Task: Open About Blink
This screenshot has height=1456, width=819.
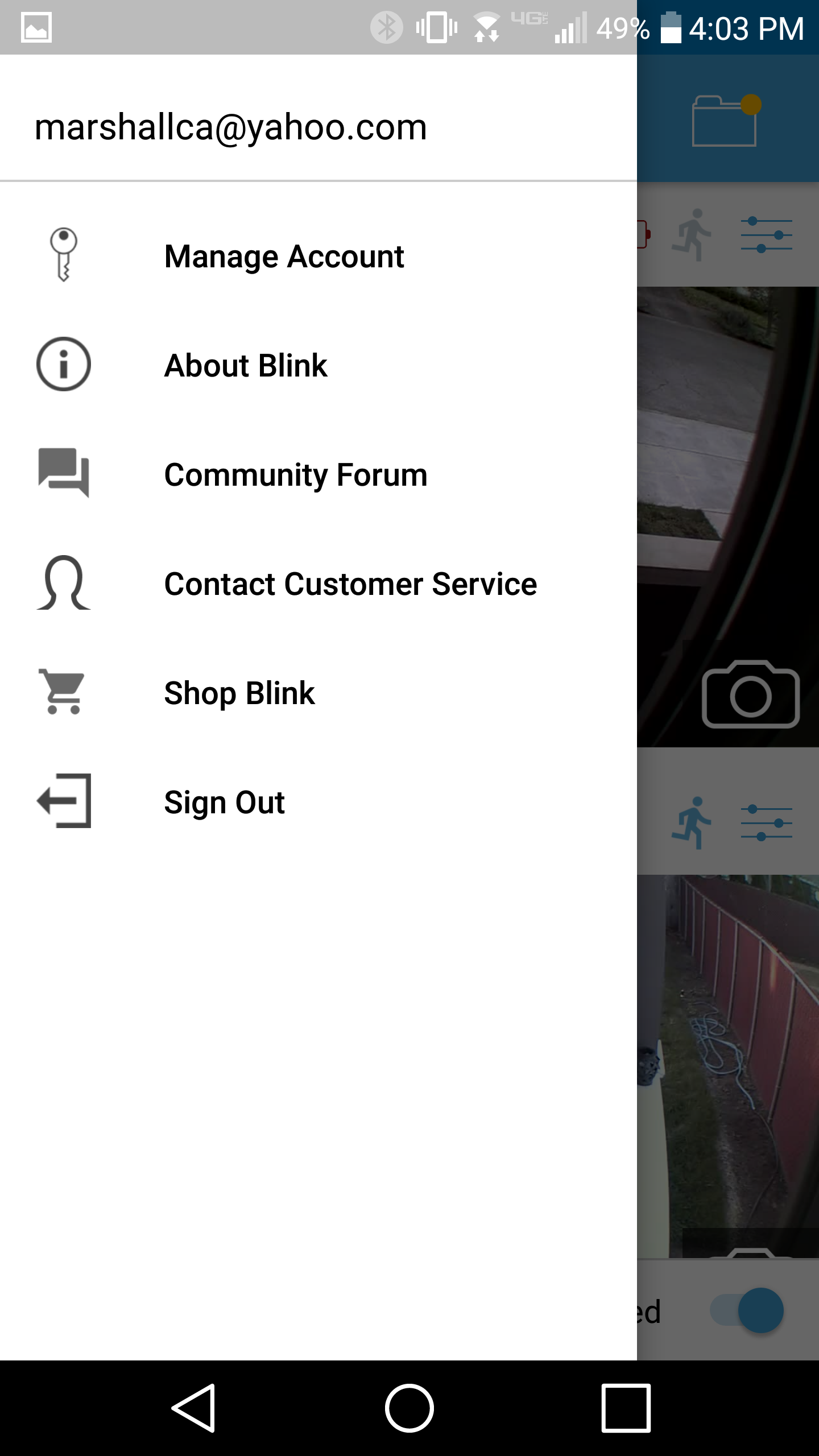Action: pyautogui.click(x=318, y=365)
